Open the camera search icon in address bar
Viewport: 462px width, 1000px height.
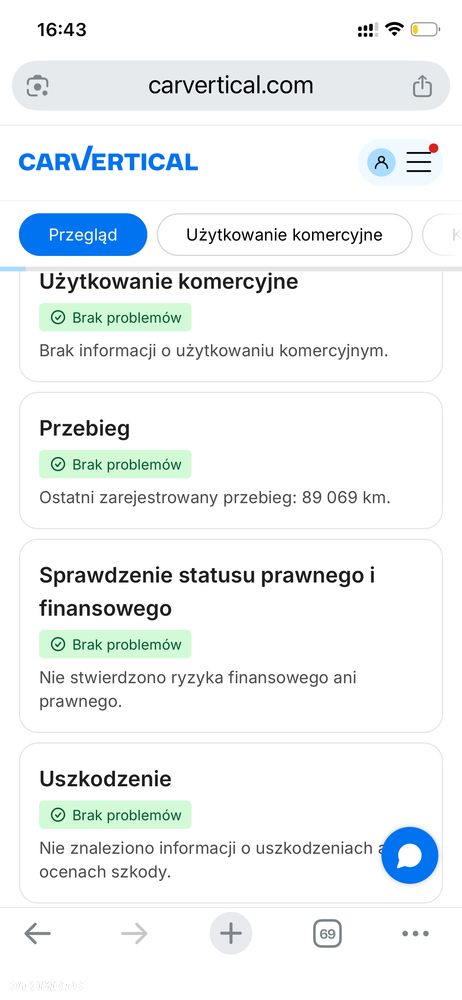[38, 86]
